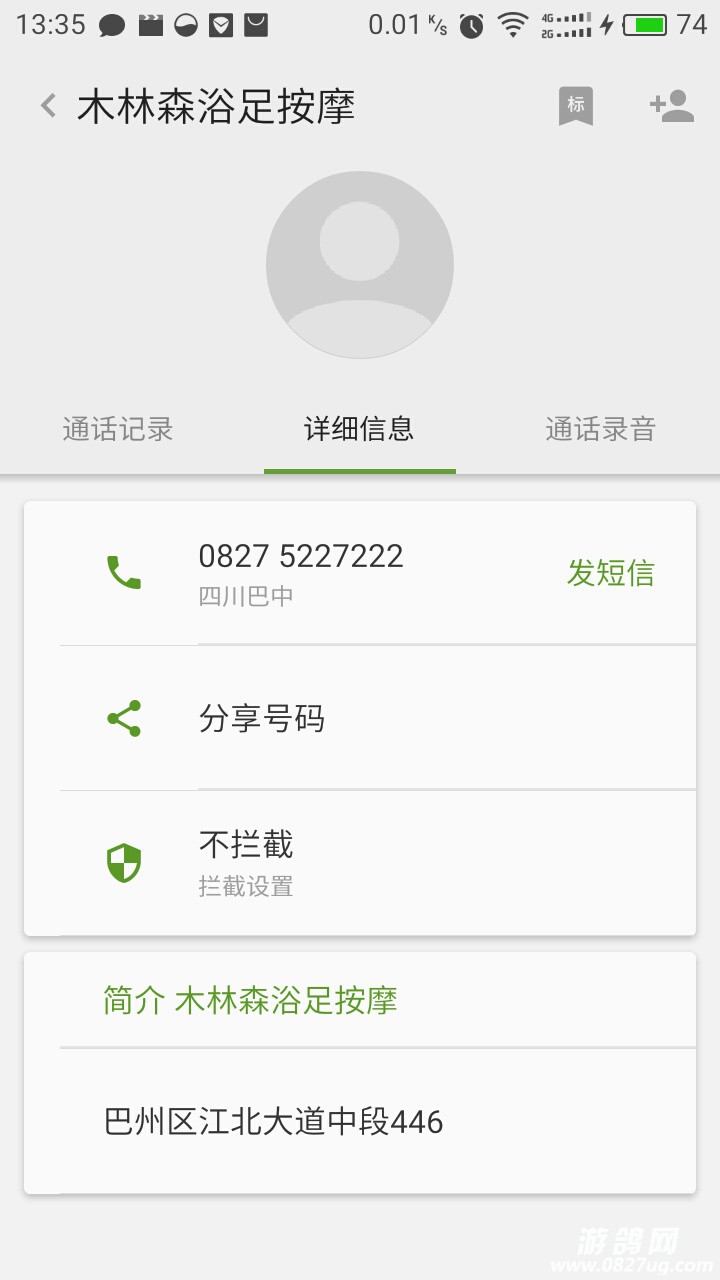
Task: Select the 详细信息 tab
Action: tap(359, 430)
